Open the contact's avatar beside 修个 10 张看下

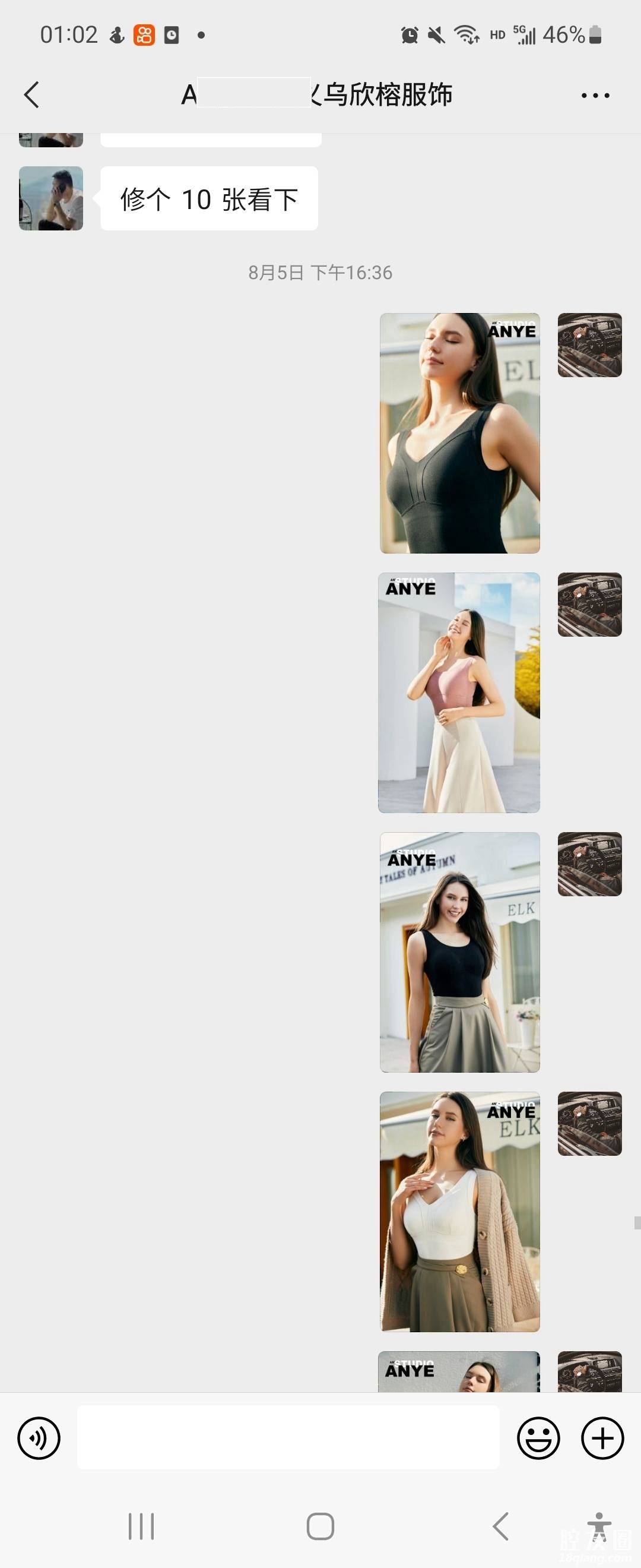51,198
